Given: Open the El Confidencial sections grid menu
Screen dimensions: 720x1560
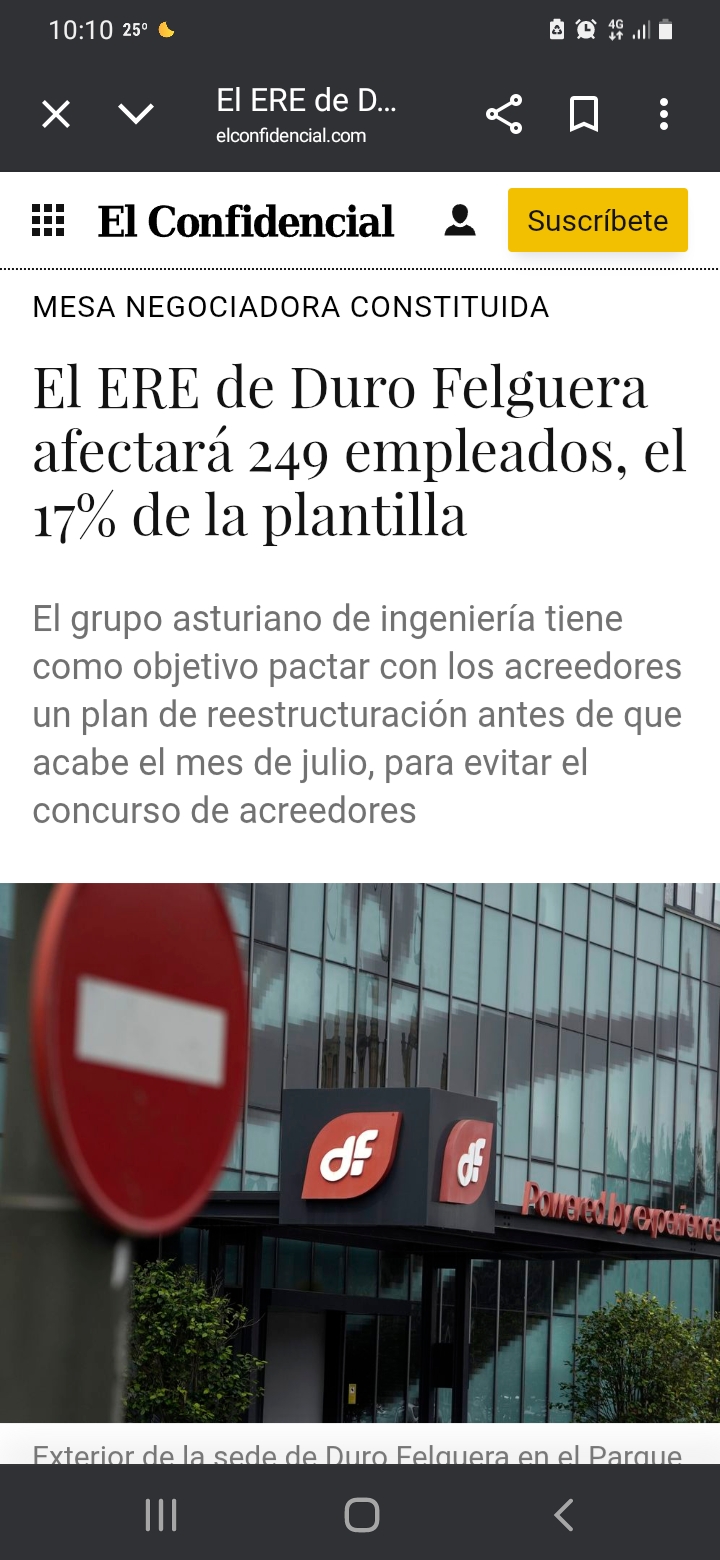Looking at the screenshot, I should [x=48, y=220].
